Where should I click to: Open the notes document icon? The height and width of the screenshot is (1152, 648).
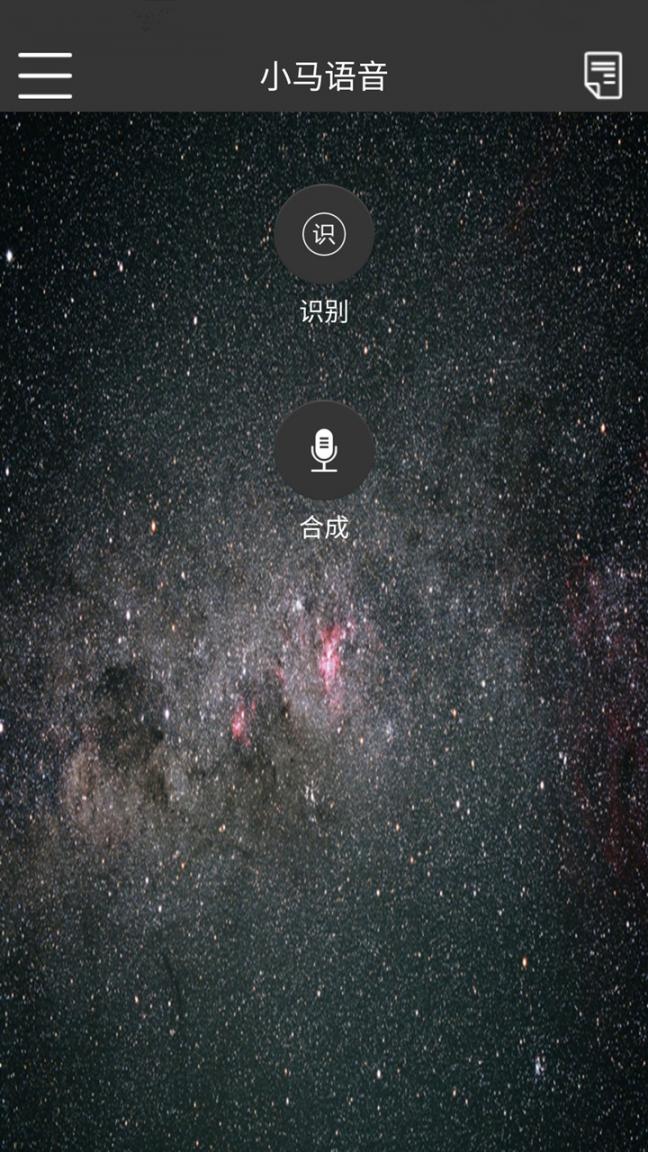pyautogui.click(x=603, y=76)
